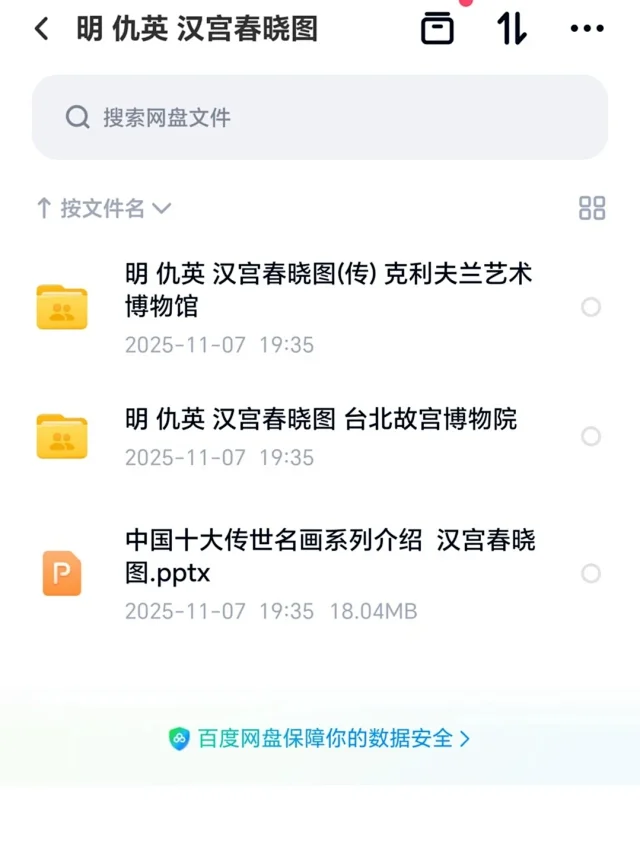Open the archive box icon
Viewport: 640px width, 856px height.
click(x=437, y=29)
